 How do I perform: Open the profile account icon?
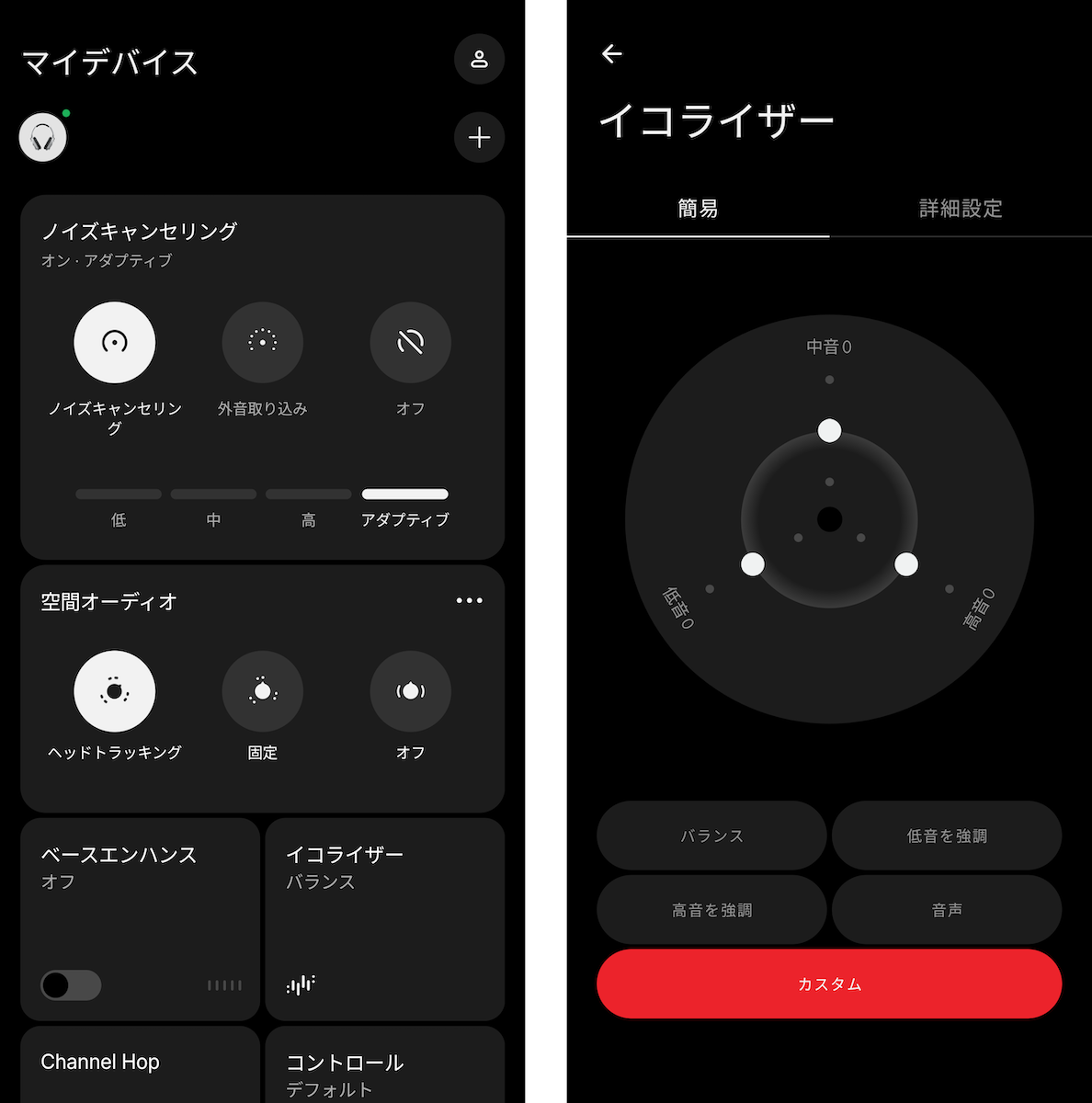click(479, 60)
